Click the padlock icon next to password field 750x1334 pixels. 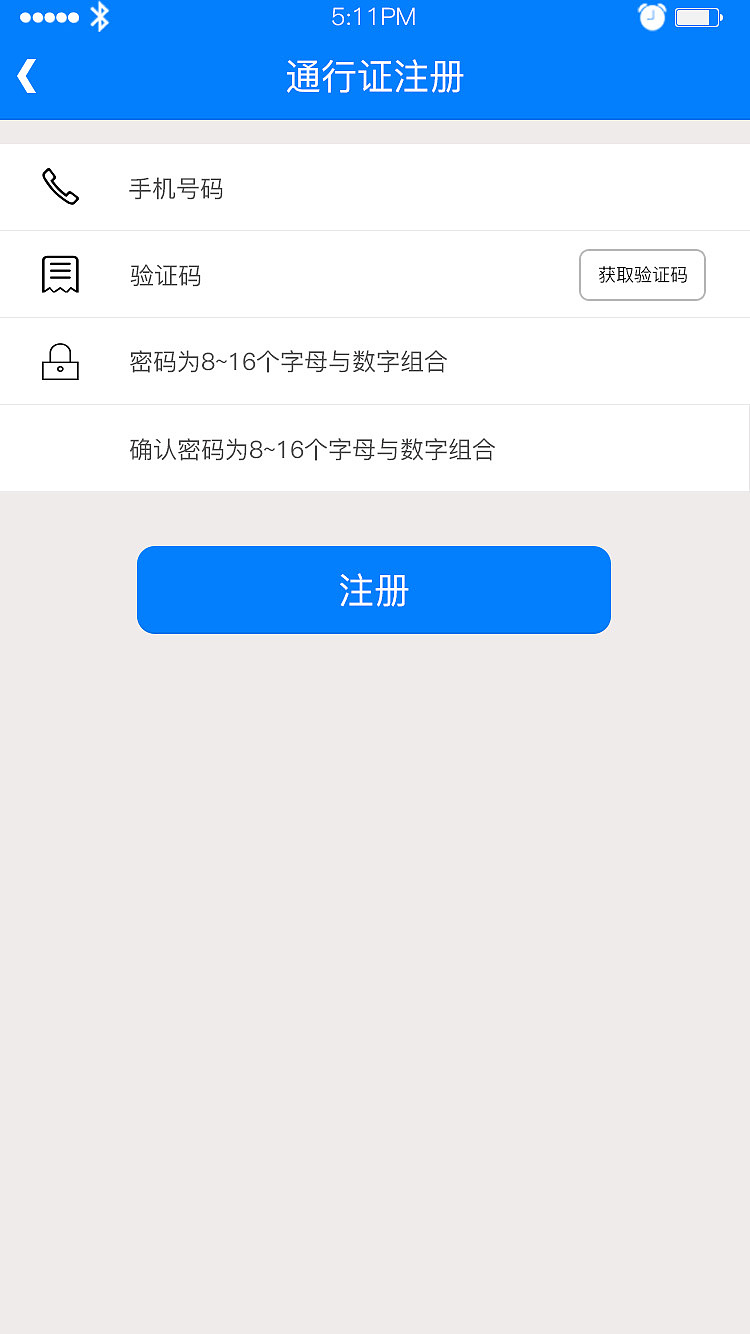[60, 361]
